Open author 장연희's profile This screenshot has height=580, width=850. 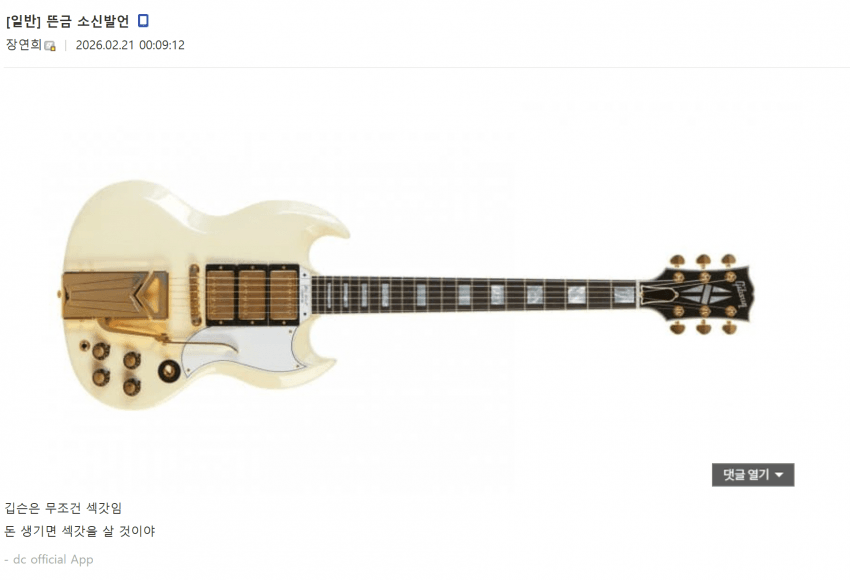24,45
